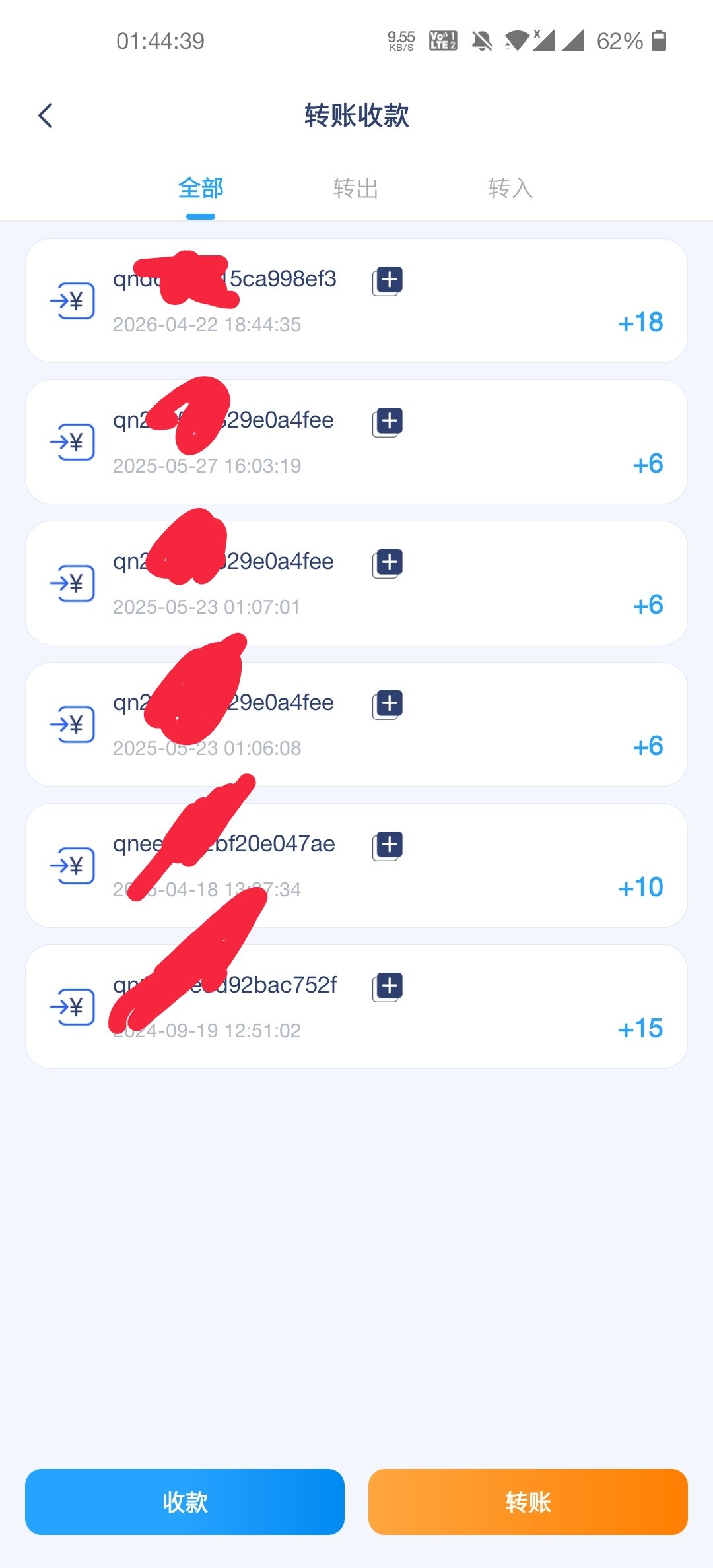This screenshot has width=713, height=1568.
Task: Copy the address on the +10 record
Action: (x=388, y=845)
